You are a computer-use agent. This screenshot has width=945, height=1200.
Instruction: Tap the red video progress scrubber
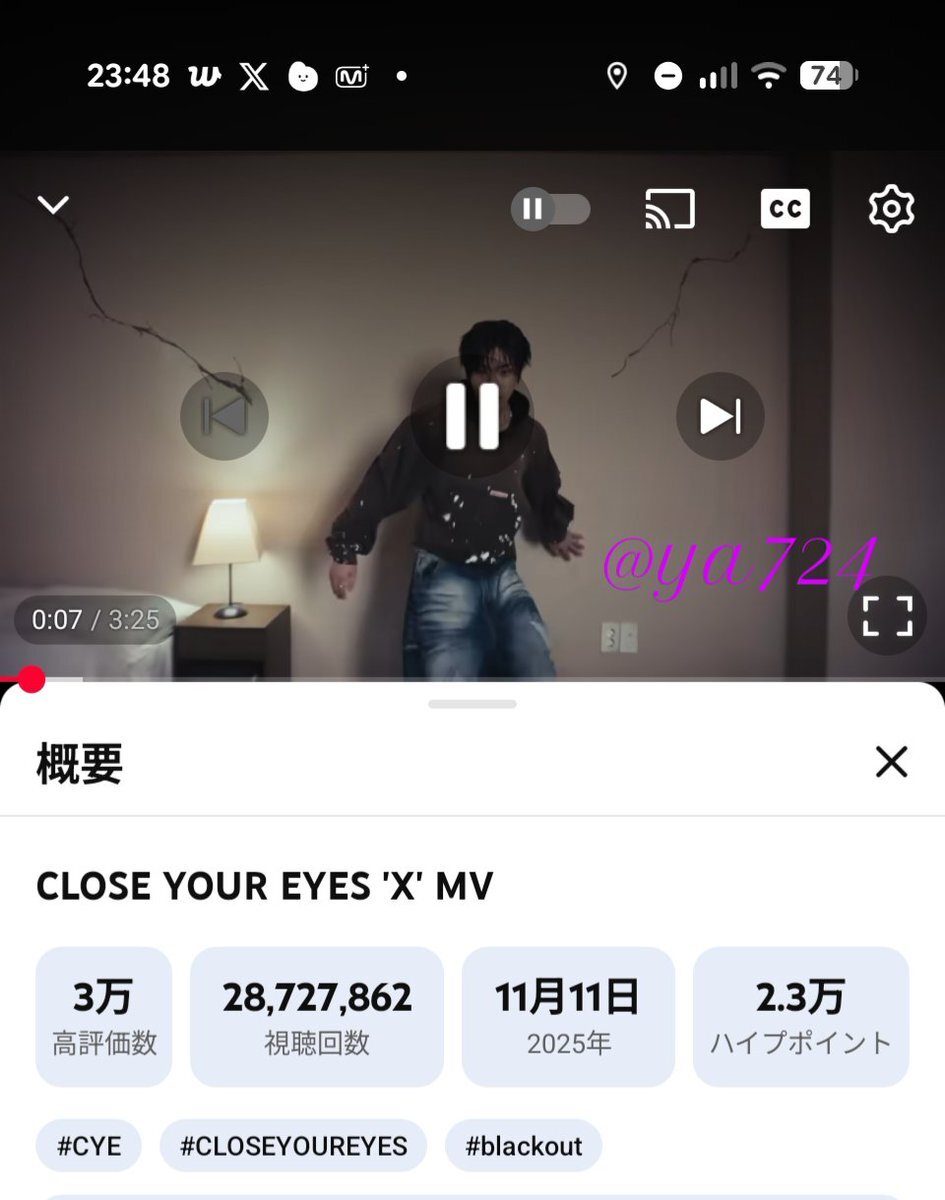[32, 680]
